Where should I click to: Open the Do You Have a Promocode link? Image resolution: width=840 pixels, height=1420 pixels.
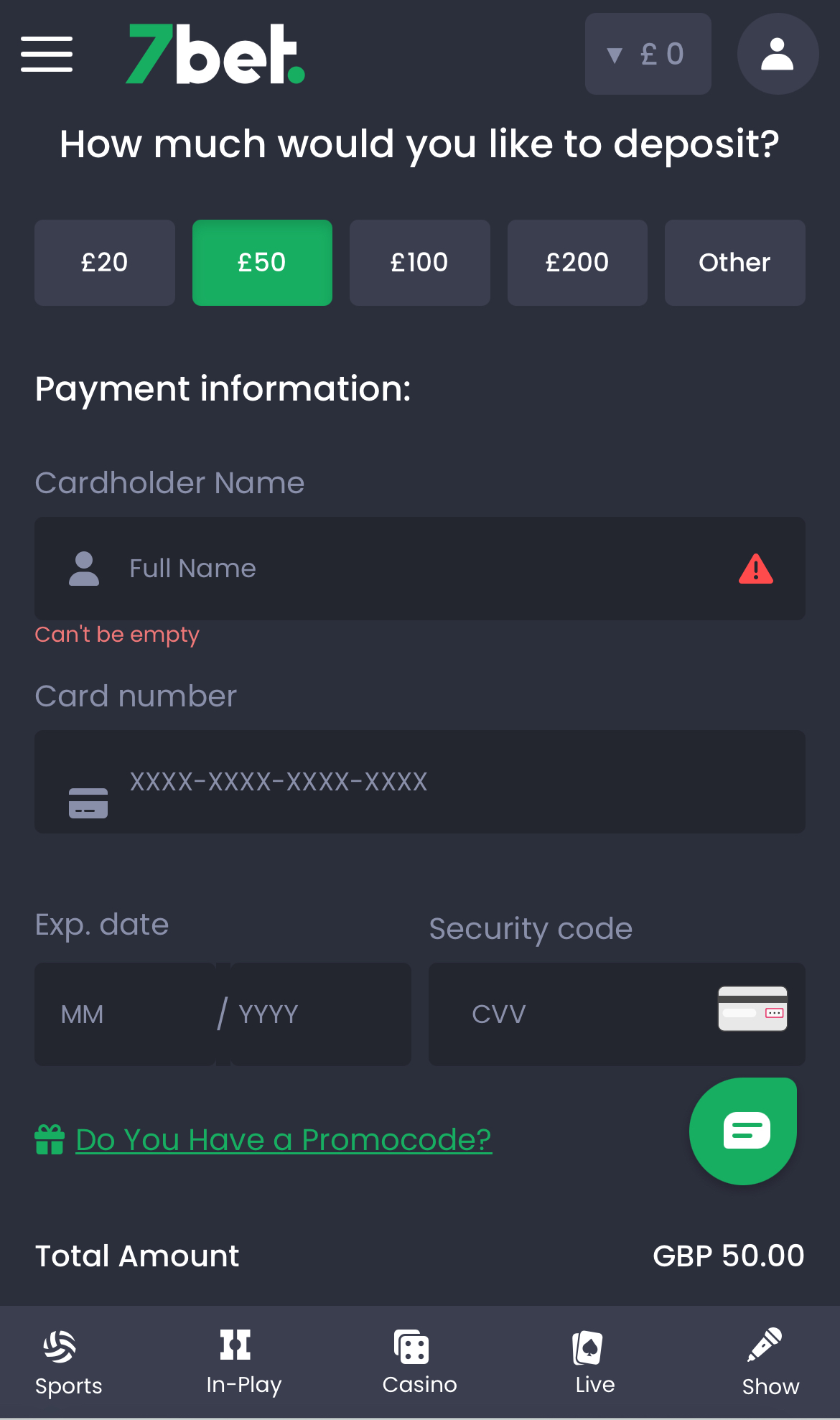[x=284, y=1139]
